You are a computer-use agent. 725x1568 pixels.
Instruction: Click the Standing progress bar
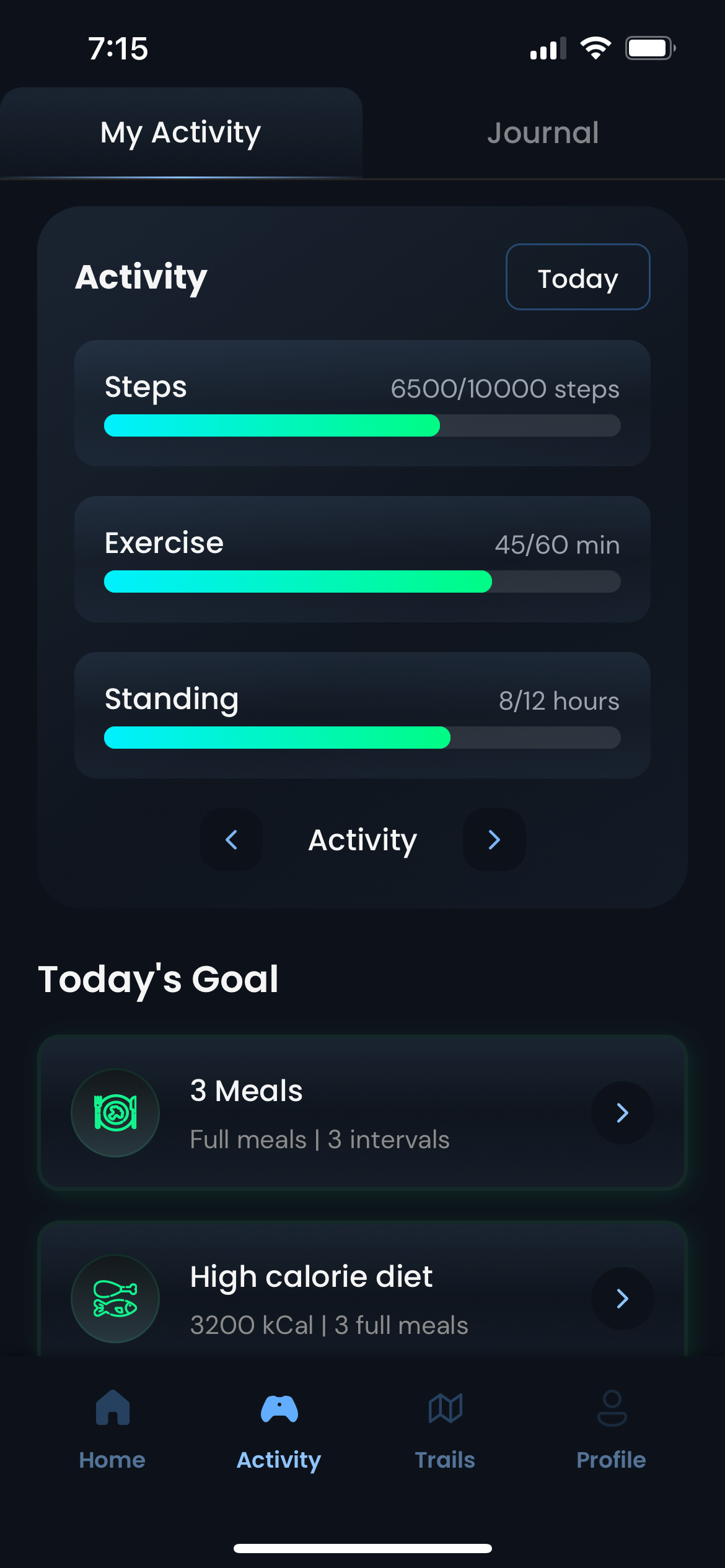click(362, 738)
